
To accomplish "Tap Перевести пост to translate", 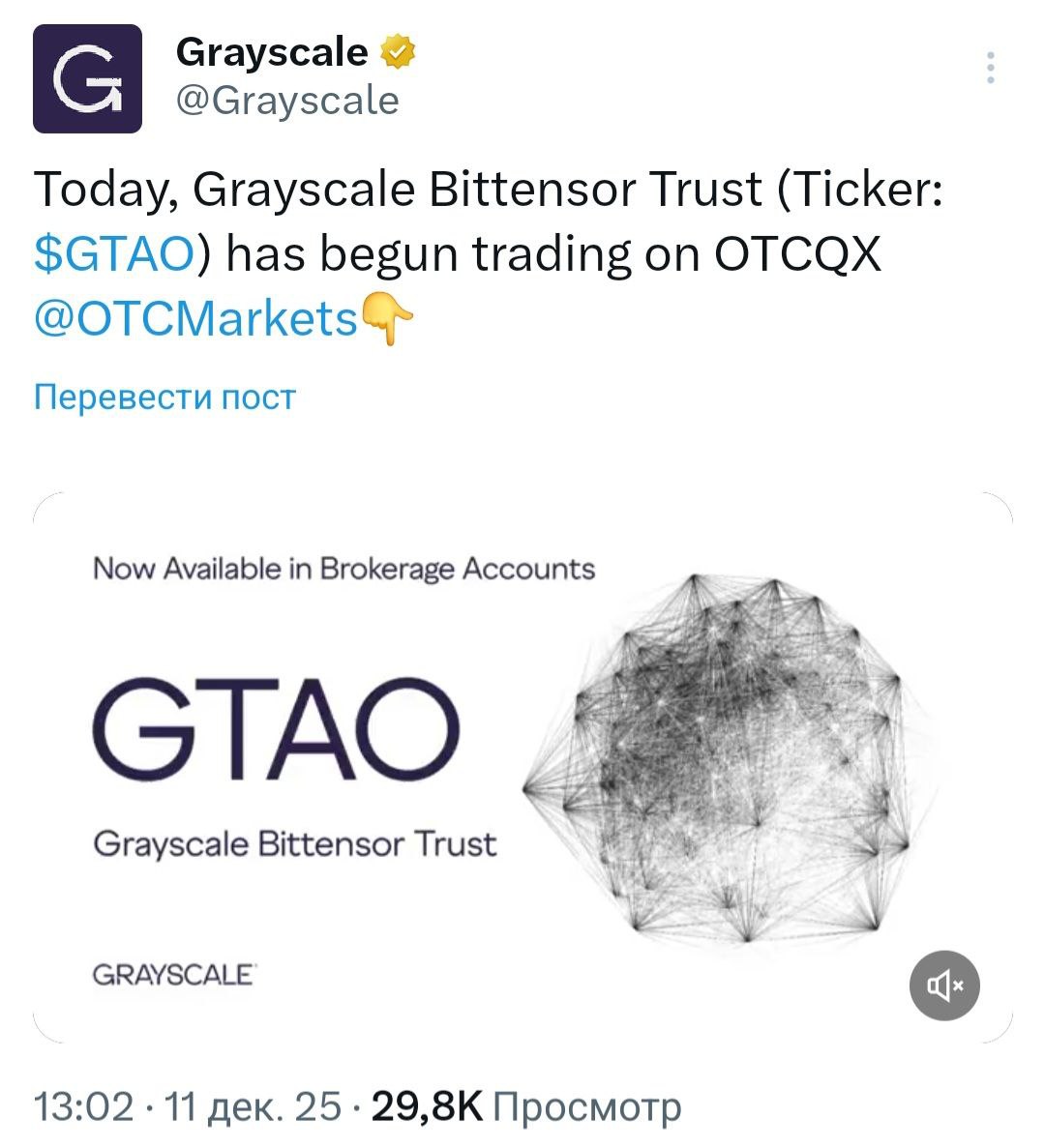I will pos(164,397).
